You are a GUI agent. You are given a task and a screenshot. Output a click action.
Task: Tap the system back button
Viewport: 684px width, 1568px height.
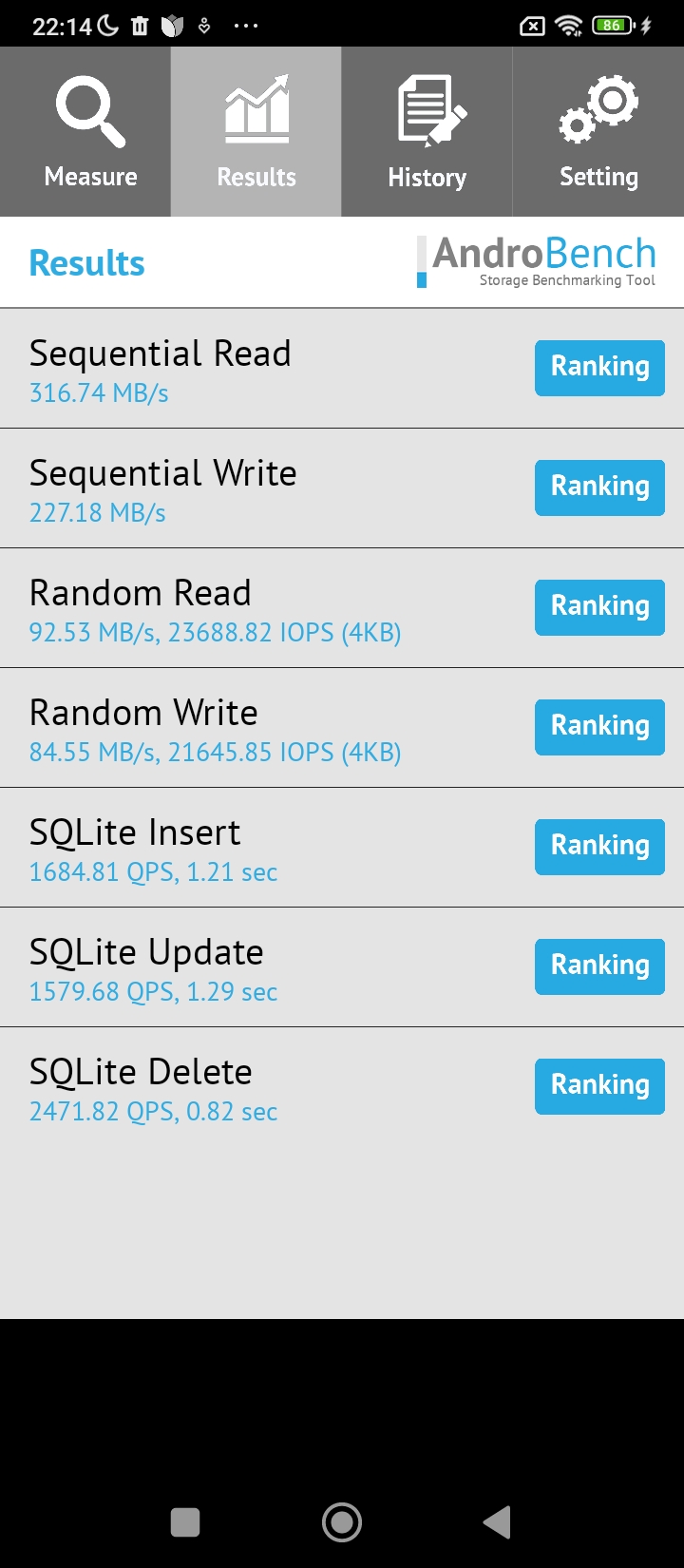click(497, 1521)
